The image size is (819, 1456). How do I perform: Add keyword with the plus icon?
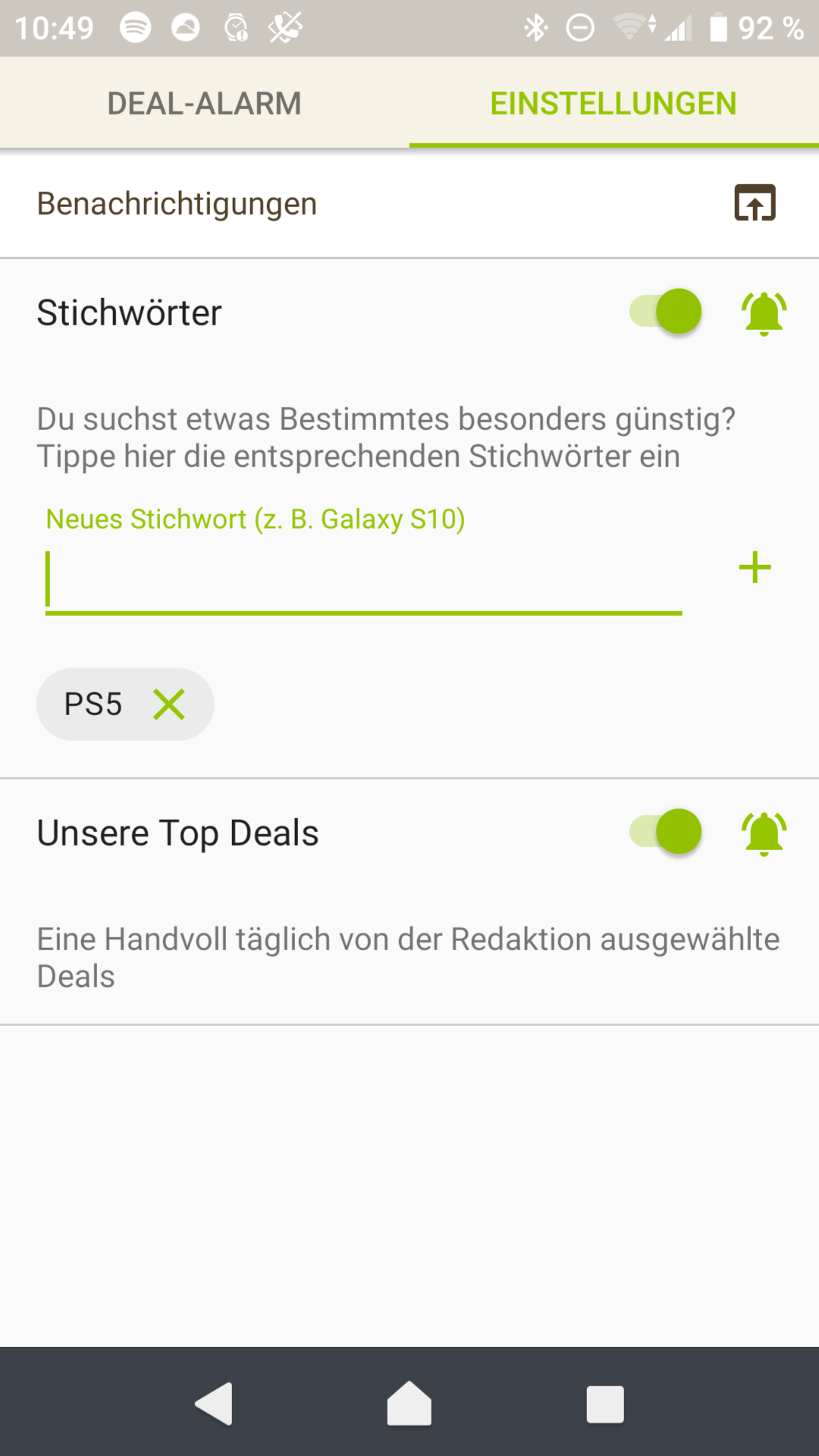click(755, 567)
